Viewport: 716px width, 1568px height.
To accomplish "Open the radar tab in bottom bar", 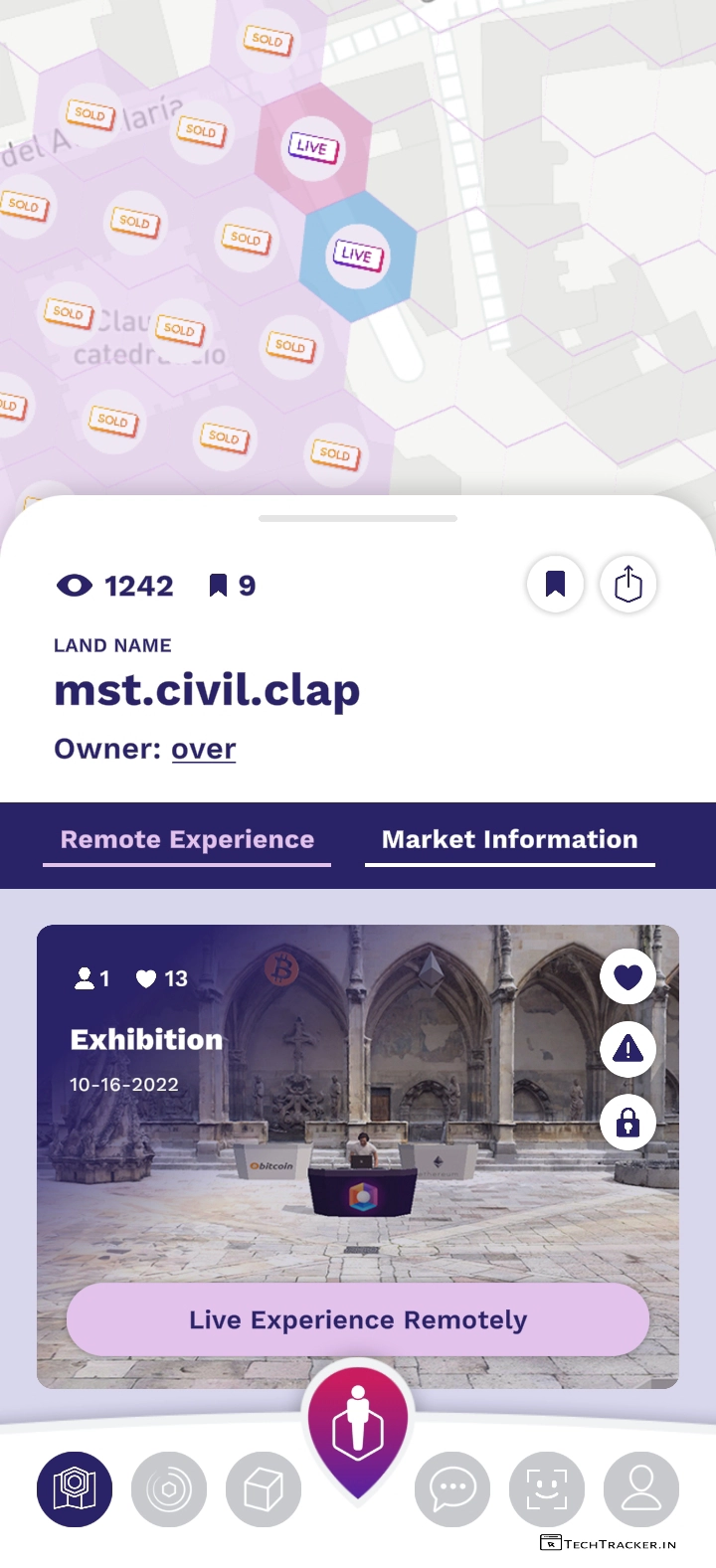I will 169,1488.
